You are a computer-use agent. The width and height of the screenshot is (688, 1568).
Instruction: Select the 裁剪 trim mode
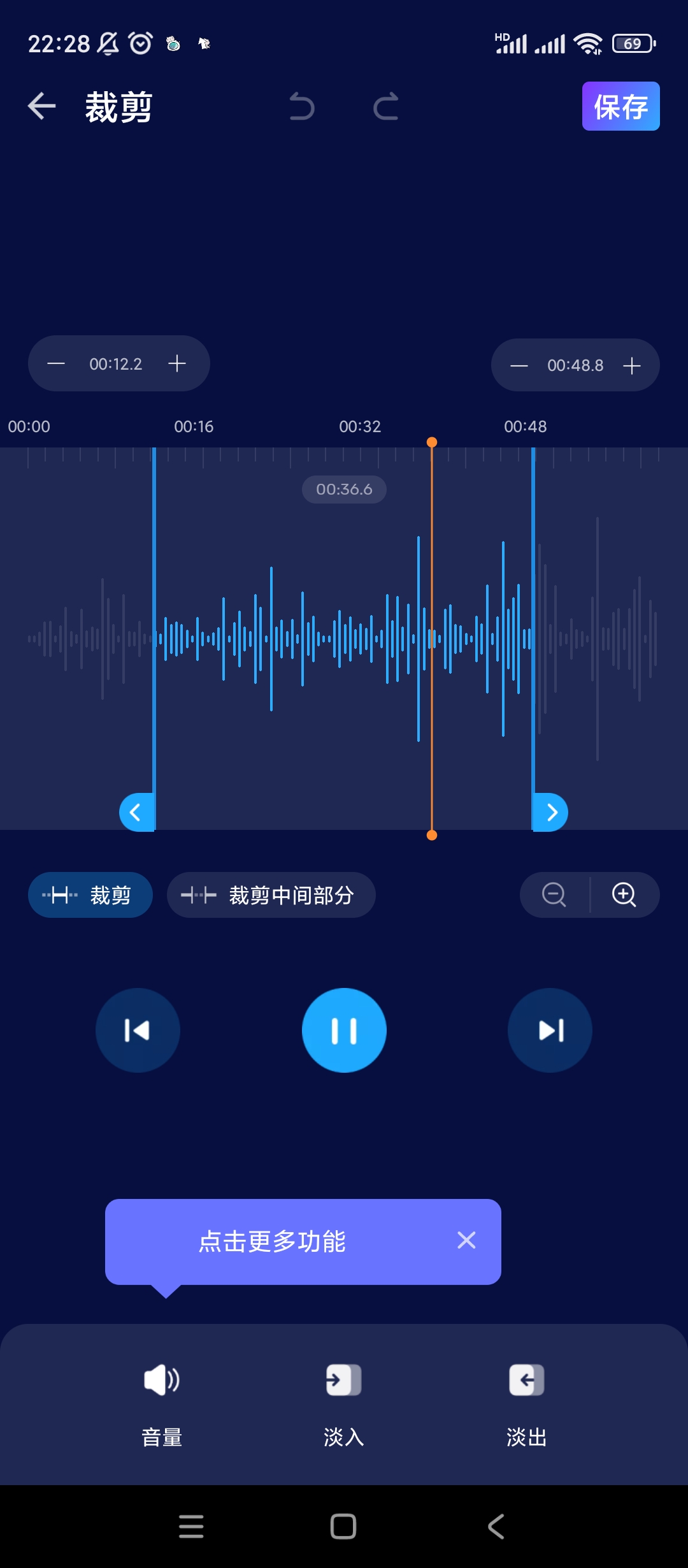click(x=90, y=895)
